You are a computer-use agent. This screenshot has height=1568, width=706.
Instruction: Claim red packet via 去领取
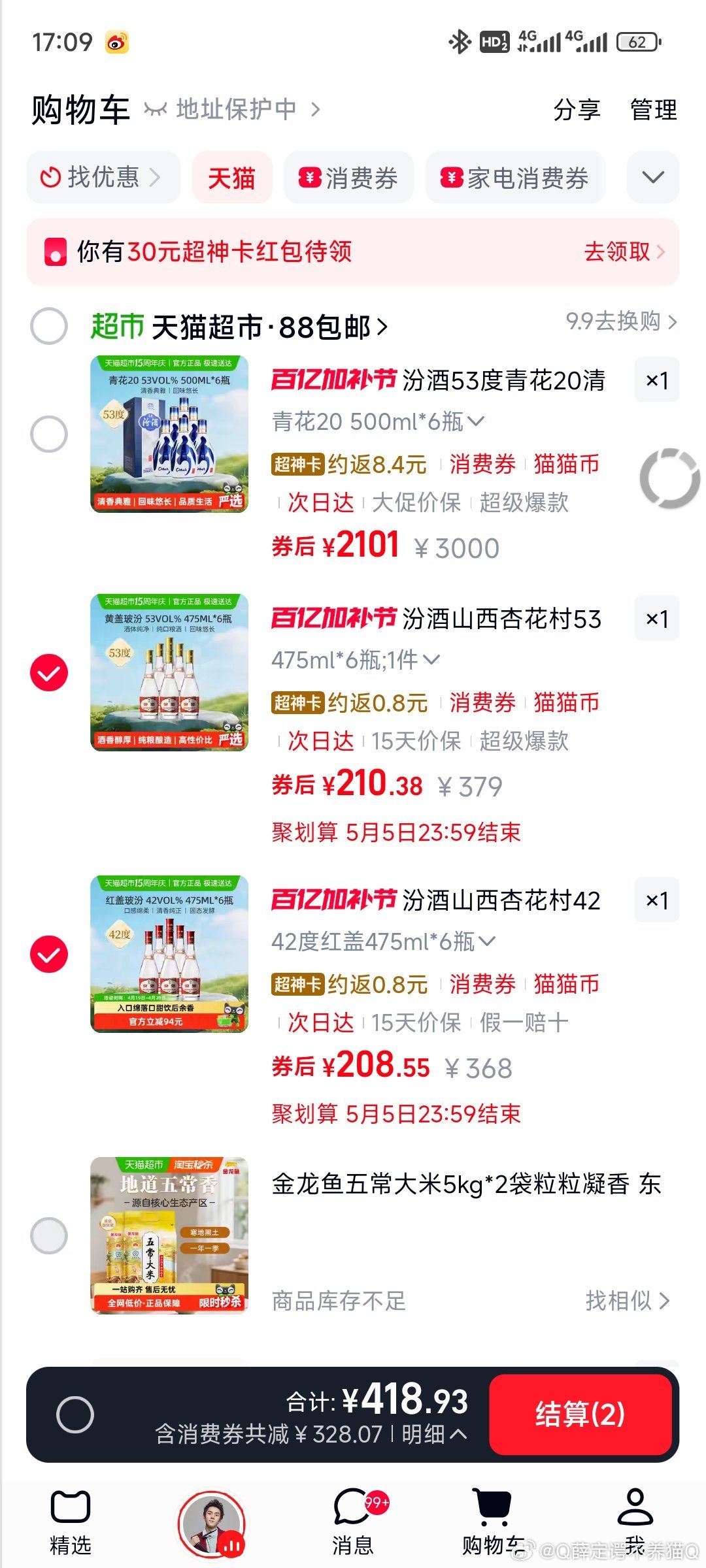tap(624, 252)
